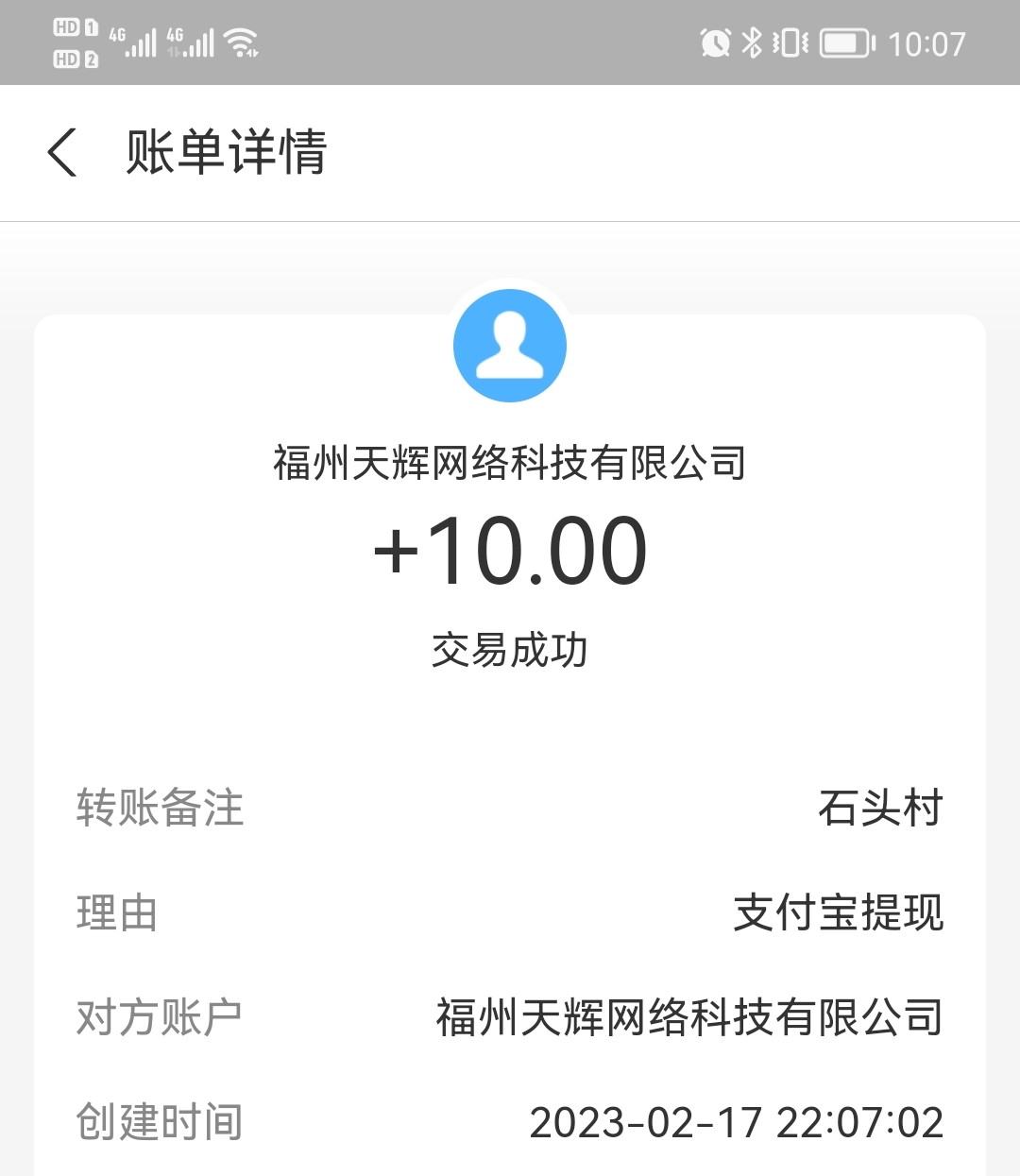This screenshot has height=1176, width=1020.
Task: Tap the Wi-Fi signal icon
Action: coord(240,42)
